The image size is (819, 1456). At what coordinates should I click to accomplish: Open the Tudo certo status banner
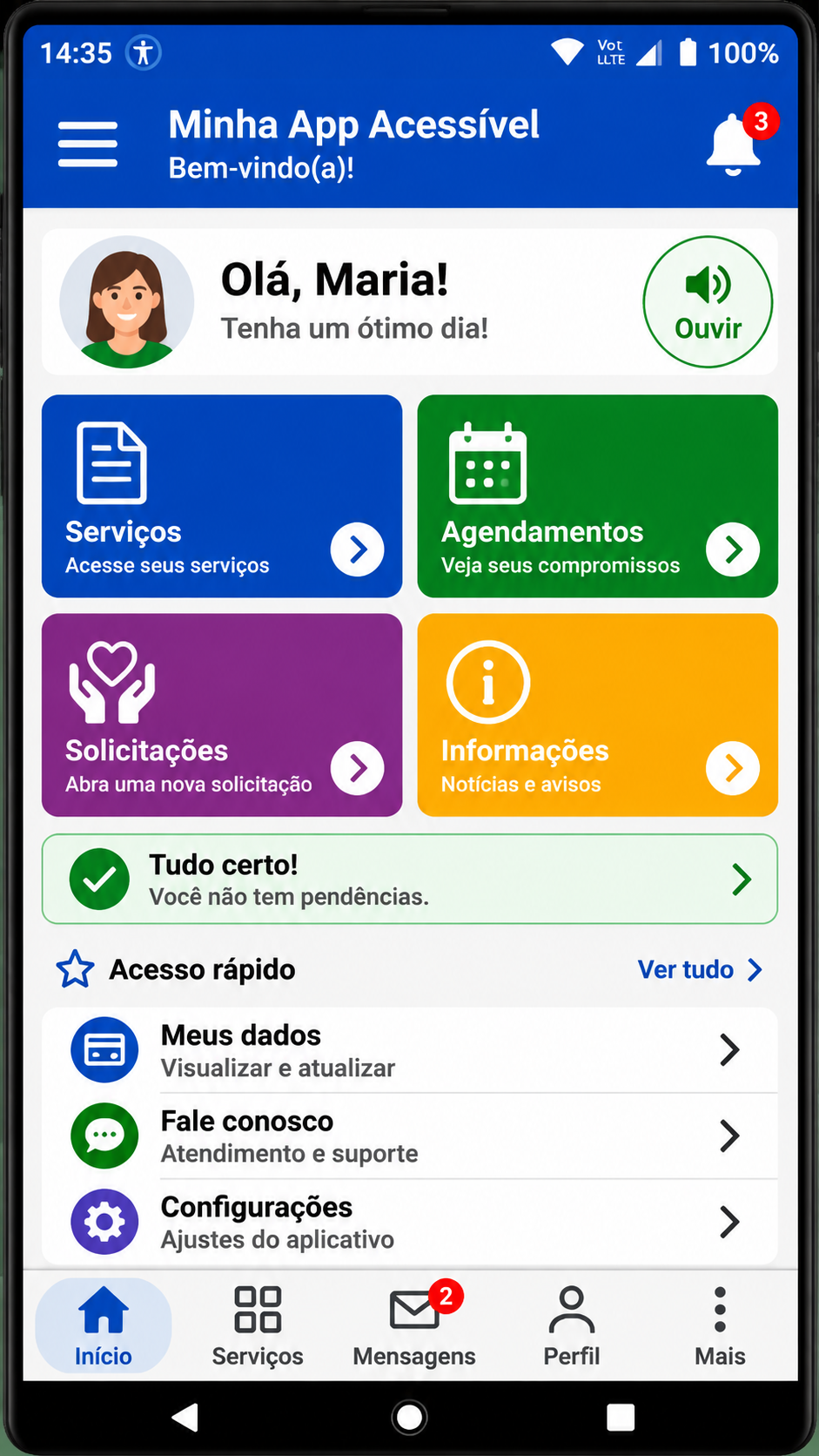point(410,880)
